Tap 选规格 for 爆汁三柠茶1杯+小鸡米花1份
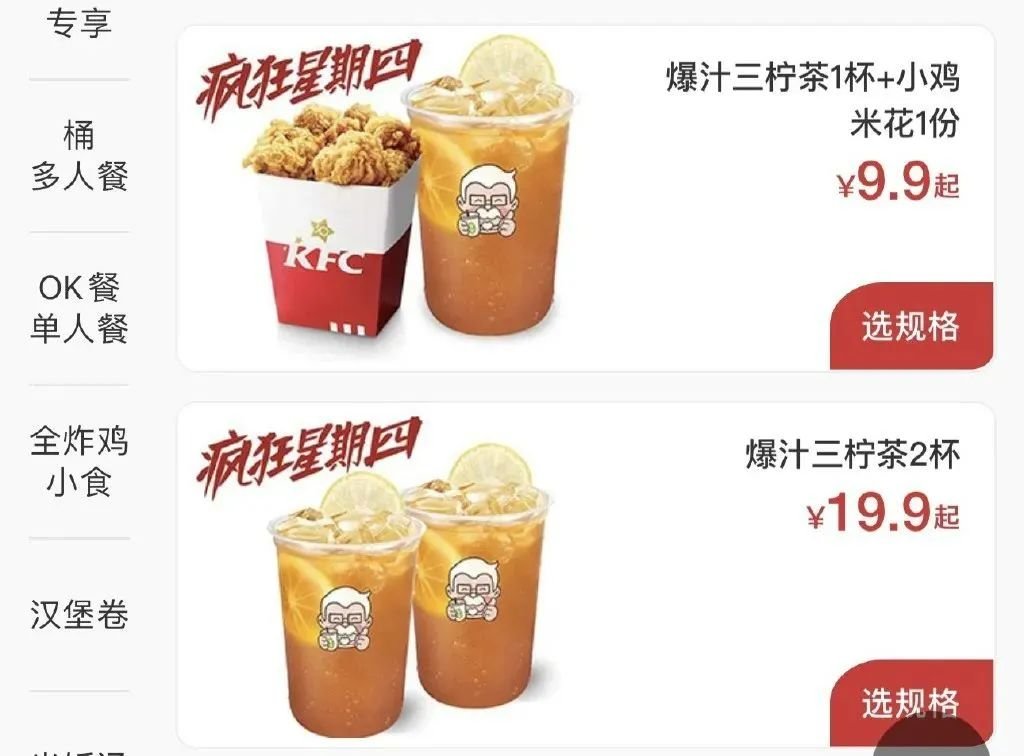Image resolution: width=1024 pixels, height=756 pixels. [x=910, y=327]
